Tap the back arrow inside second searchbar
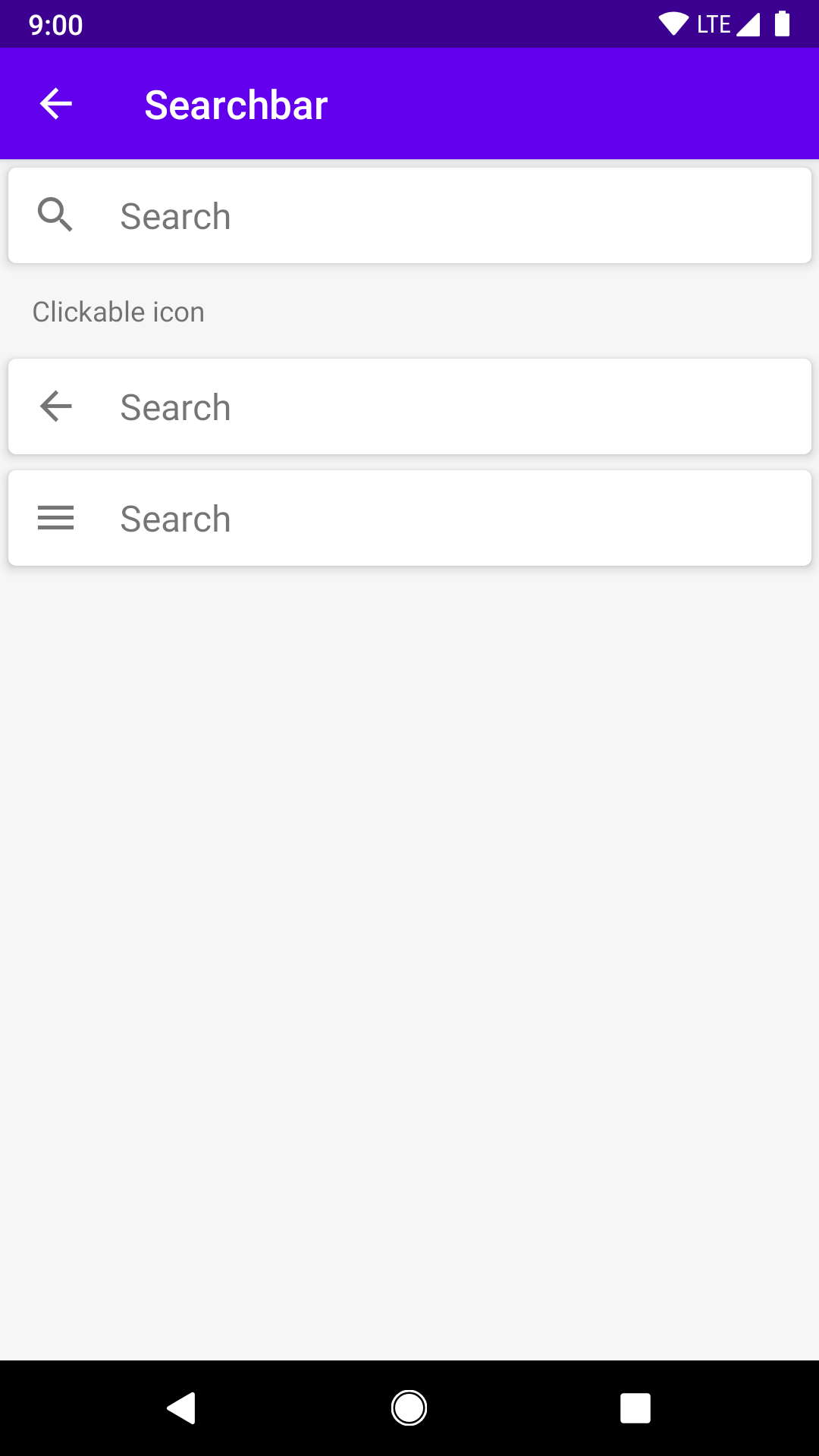819x1456 pixels. click(x=55, y=406)
